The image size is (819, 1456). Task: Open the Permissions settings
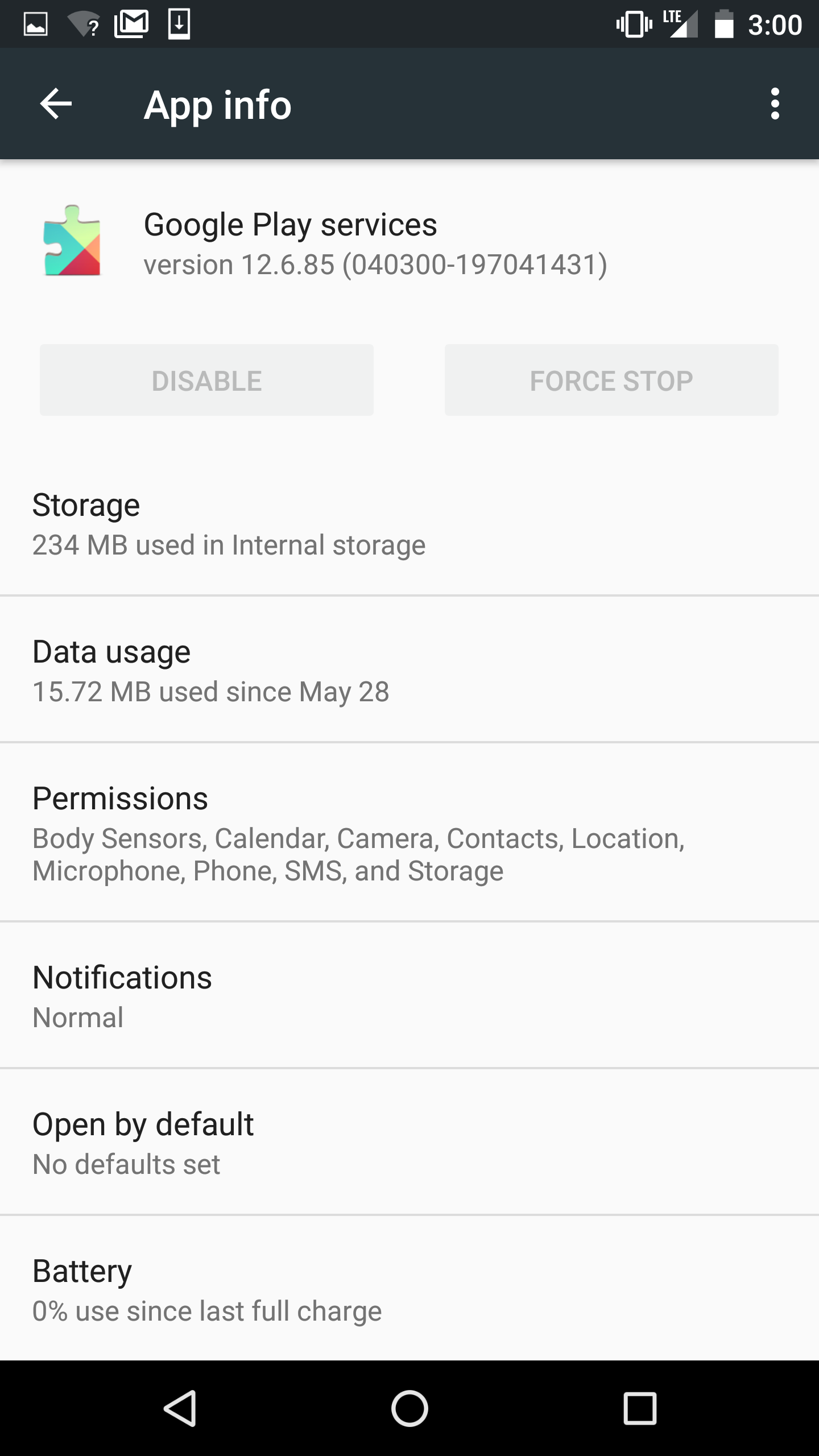coord(409,832)
